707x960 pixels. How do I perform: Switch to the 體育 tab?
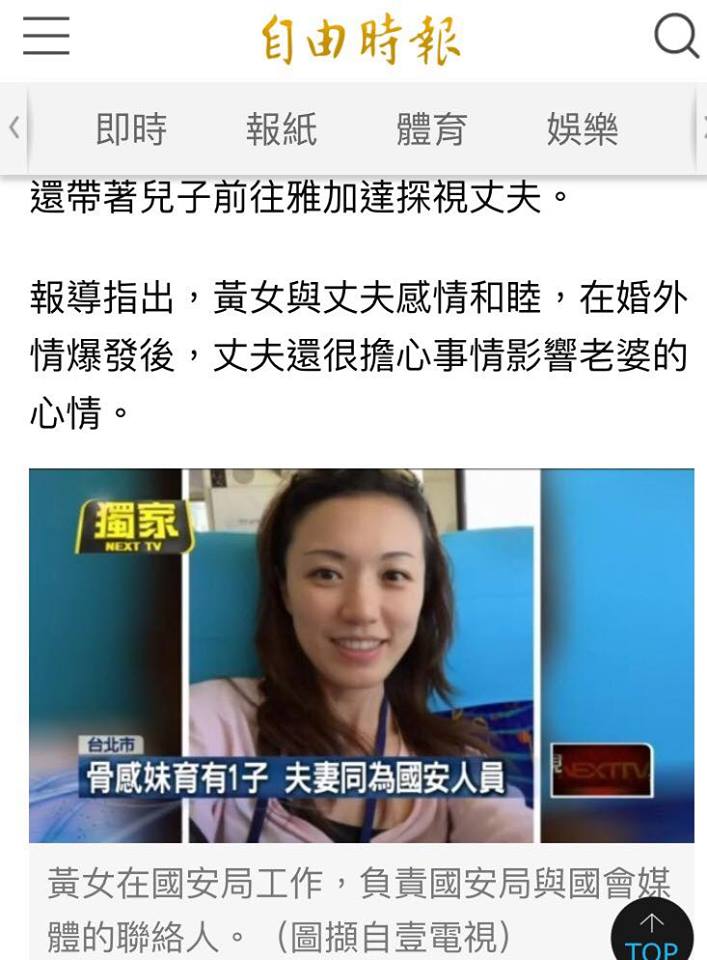[x=431, y=129]
